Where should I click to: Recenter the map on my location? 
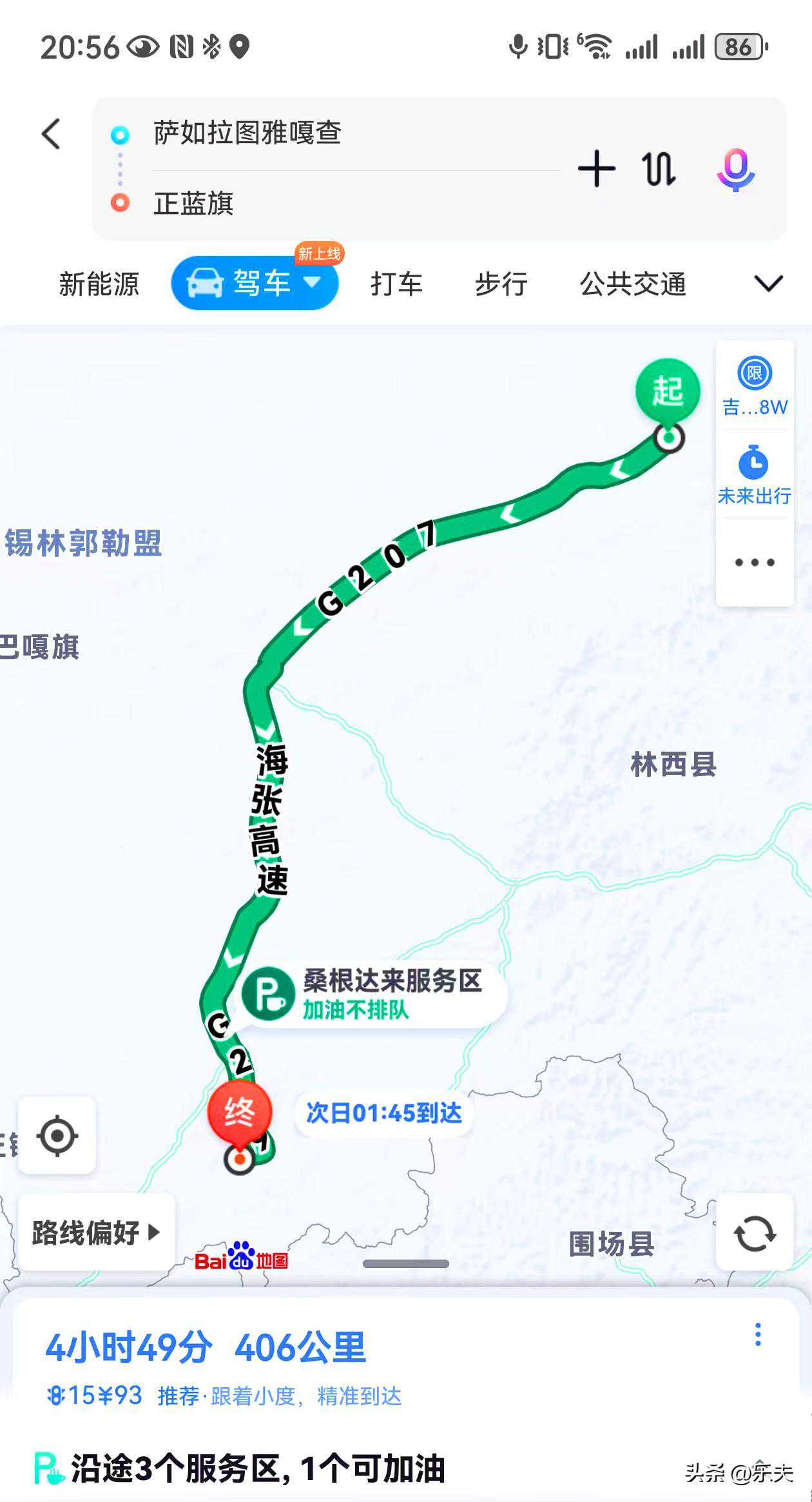57,1136
